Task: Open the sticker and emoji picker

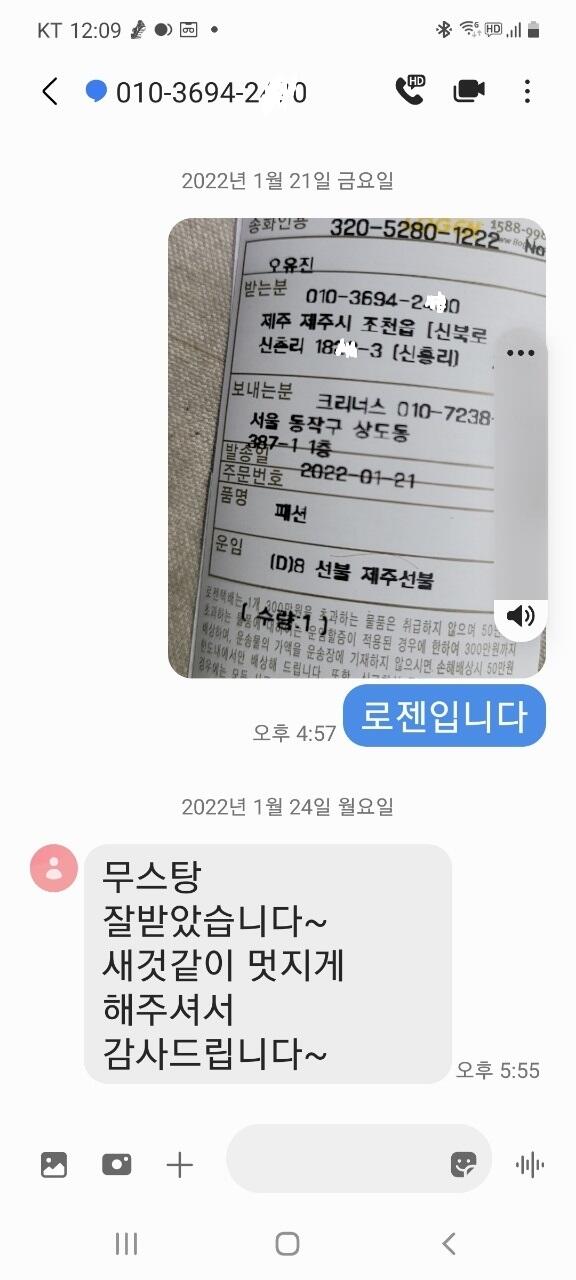Action: pyautogui.click(x=463, y=1164)
